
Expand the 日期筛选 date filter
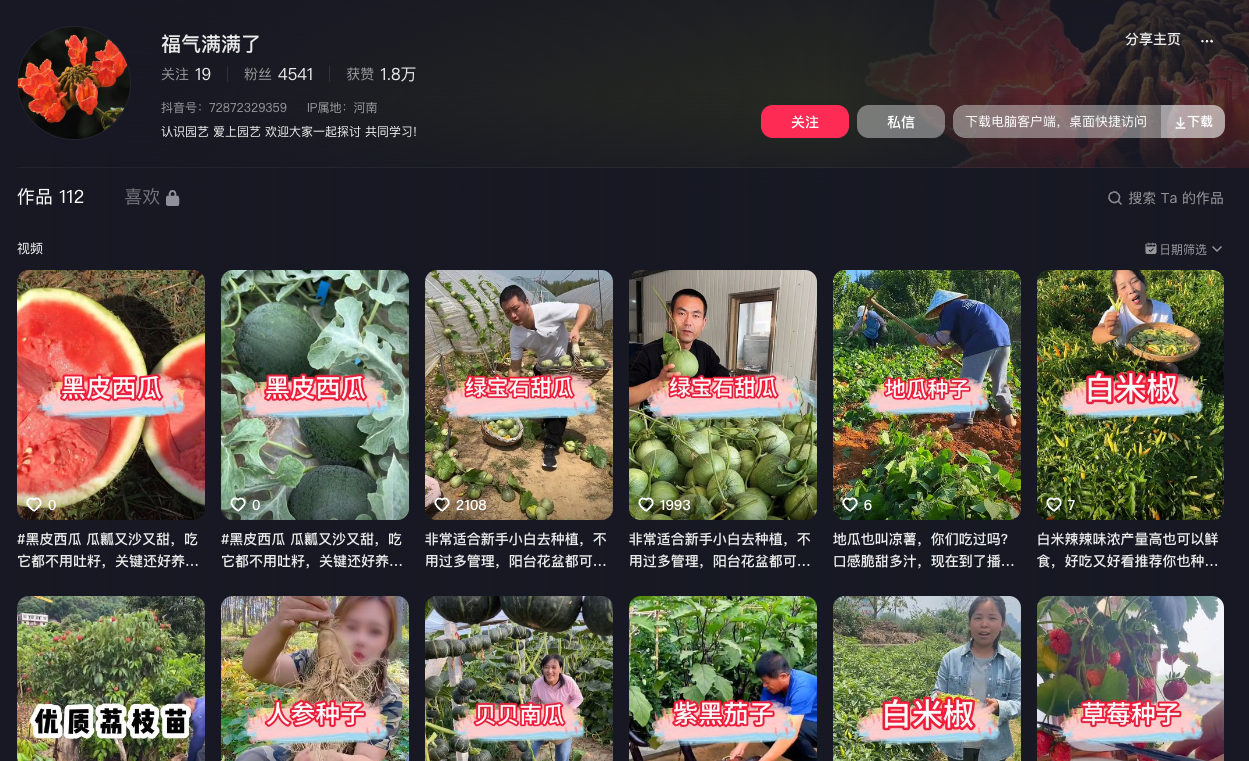tap(1183, 249)
